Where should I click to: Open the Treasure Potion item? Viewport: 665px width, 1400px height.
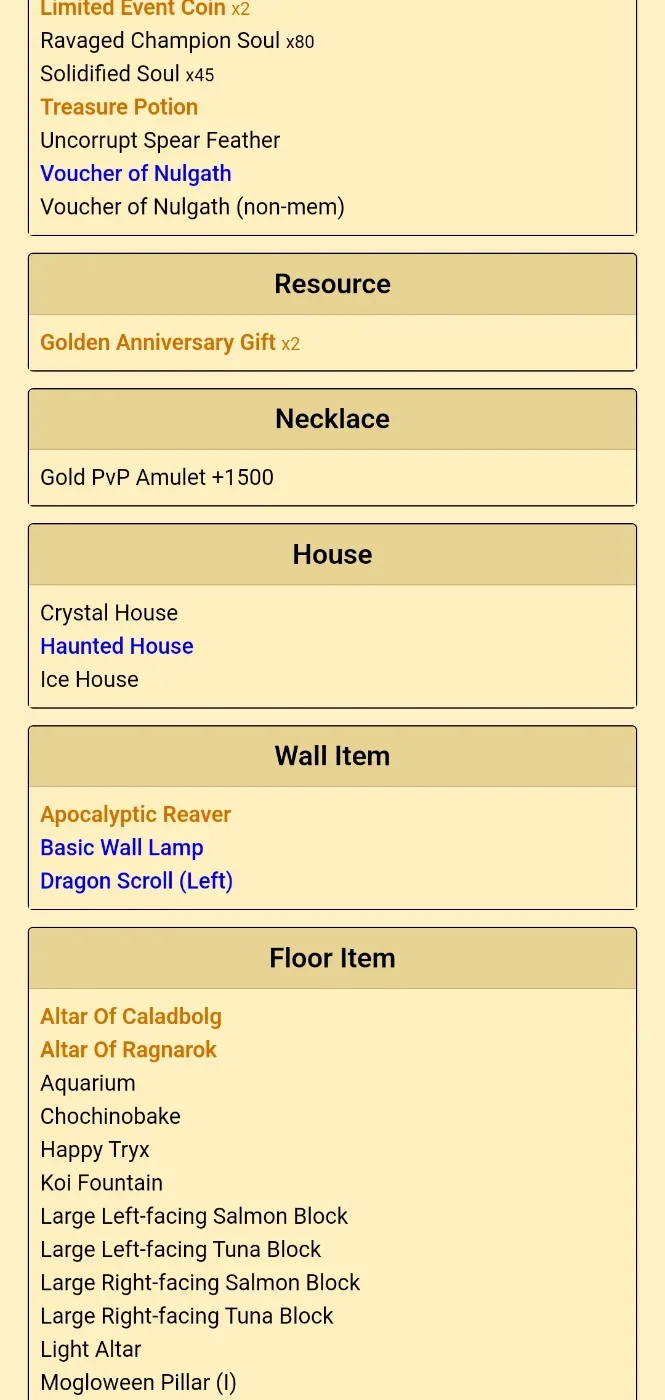tap(119, 107)
